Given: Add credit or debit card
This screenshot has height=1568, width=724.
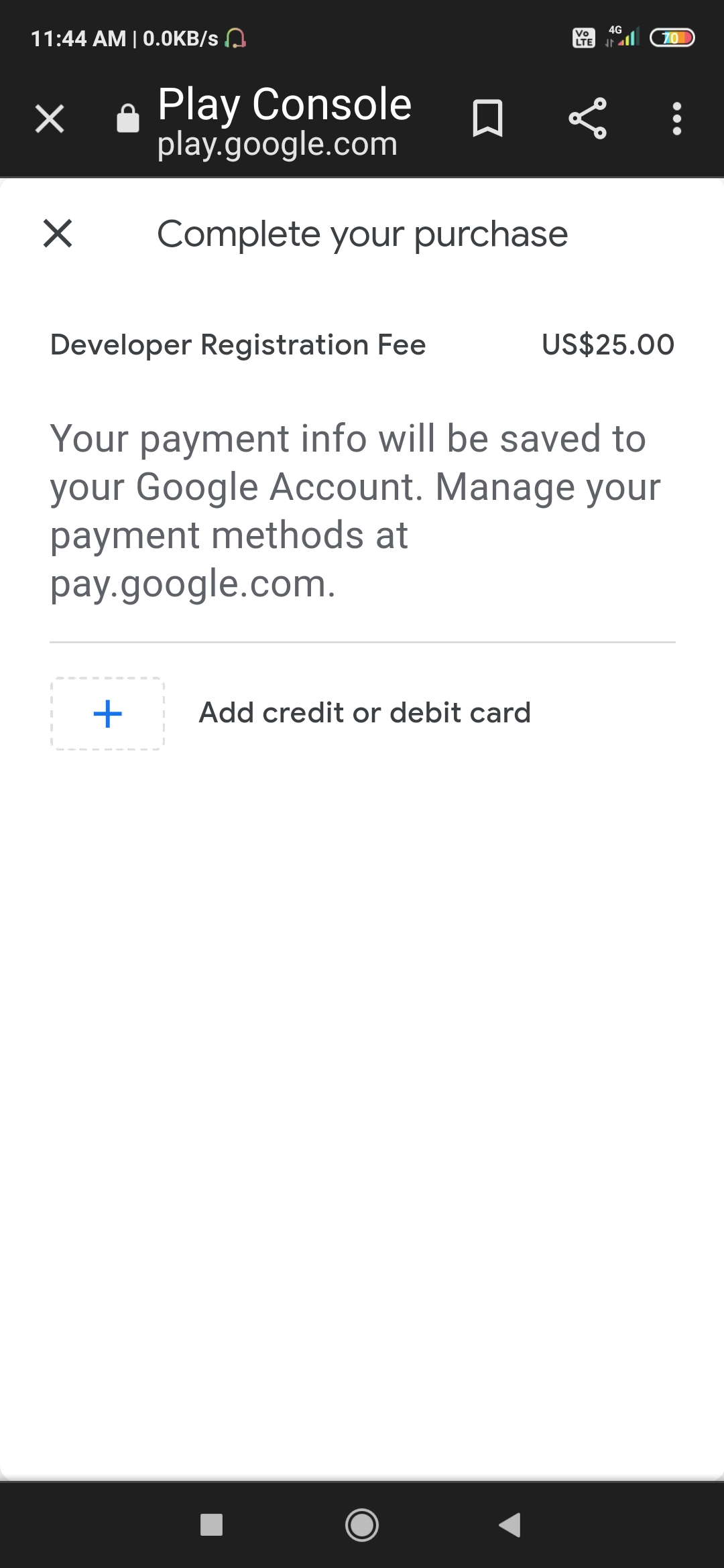Looking at the screenshot, I should click(364, 713).
